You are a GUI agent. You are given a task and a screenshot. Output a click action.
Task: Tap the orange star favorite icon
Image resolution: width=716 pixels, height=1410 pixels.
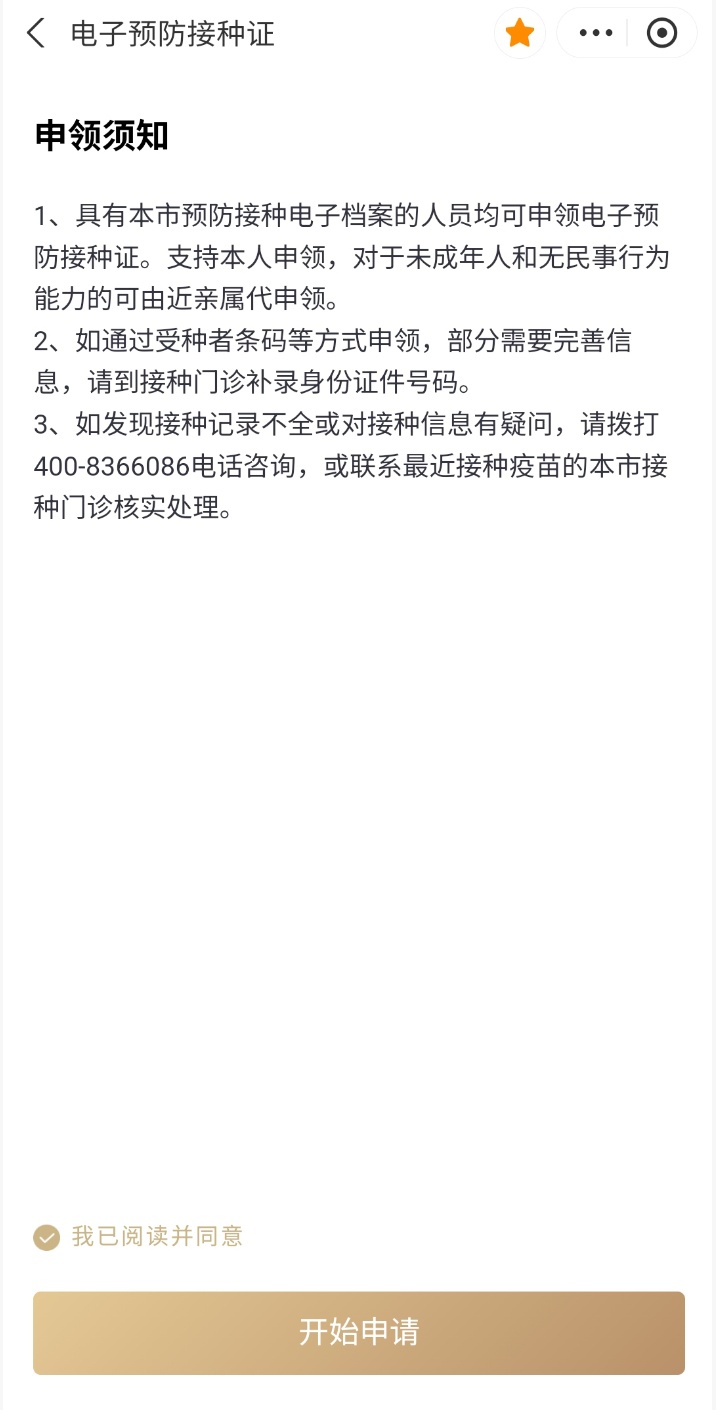[x=520, y=34]
